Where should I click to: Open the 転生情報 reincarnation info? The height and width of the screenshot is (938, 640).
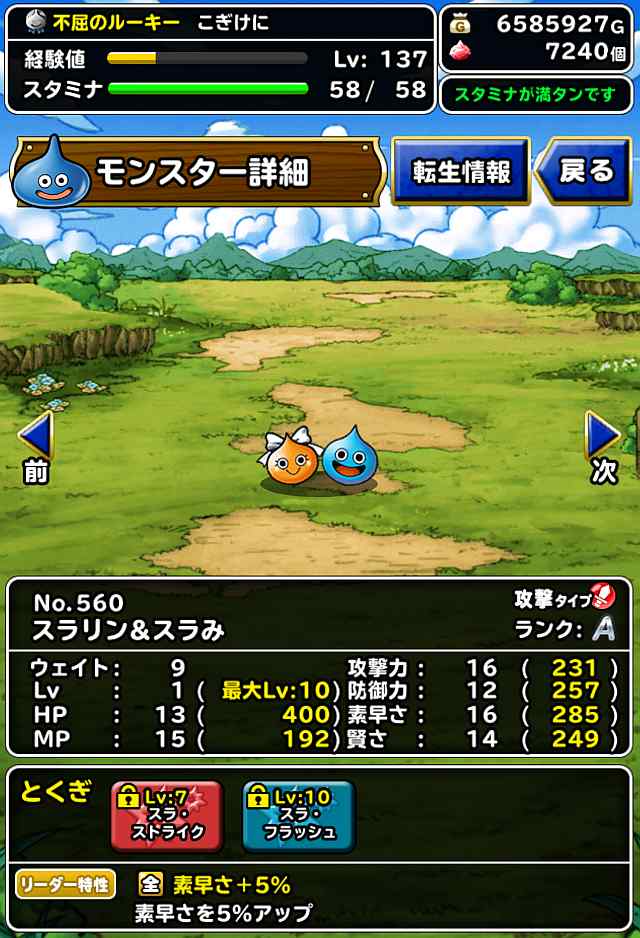click(x=460, y=171)
